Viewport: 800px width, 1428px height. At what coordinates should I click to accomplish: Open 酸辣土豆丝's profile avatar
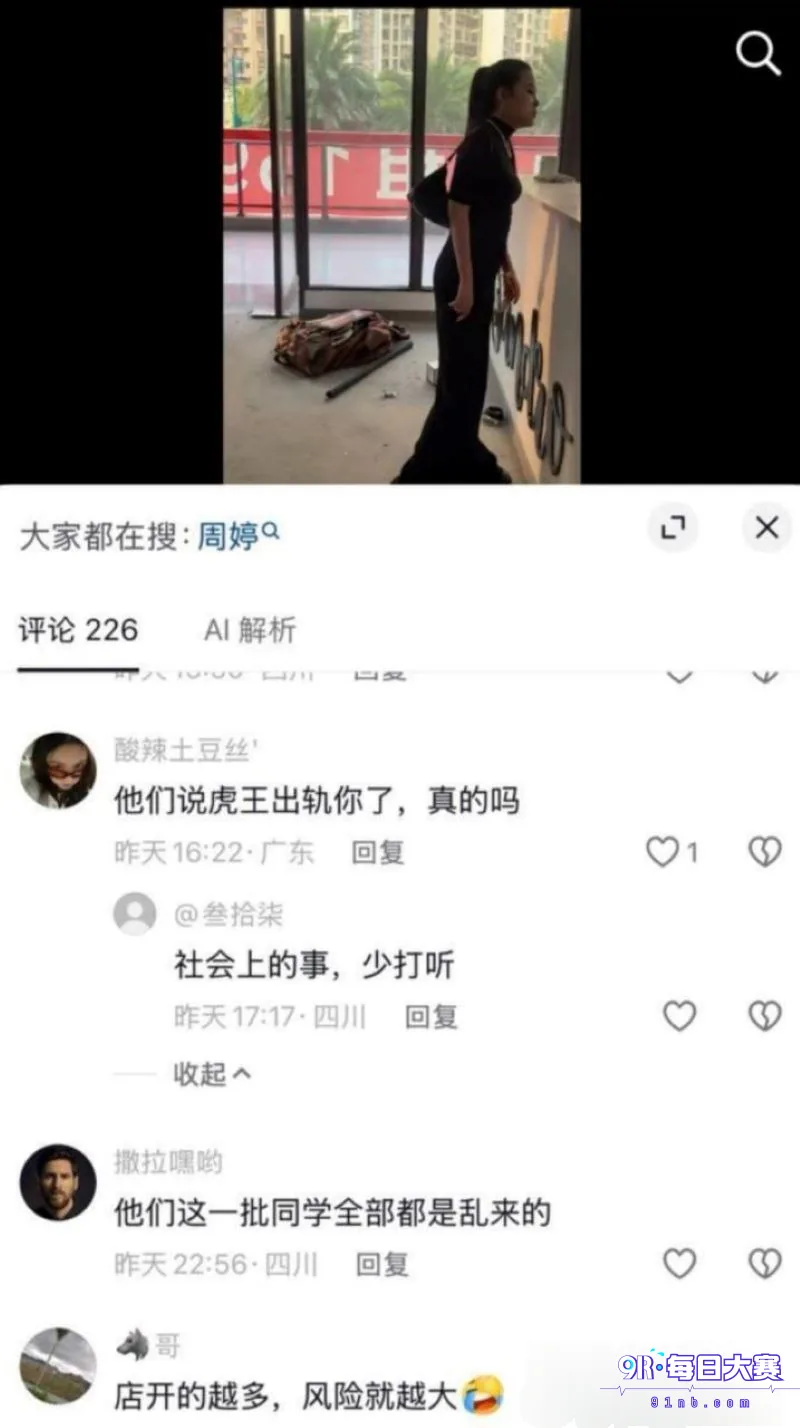pos(58,770)
